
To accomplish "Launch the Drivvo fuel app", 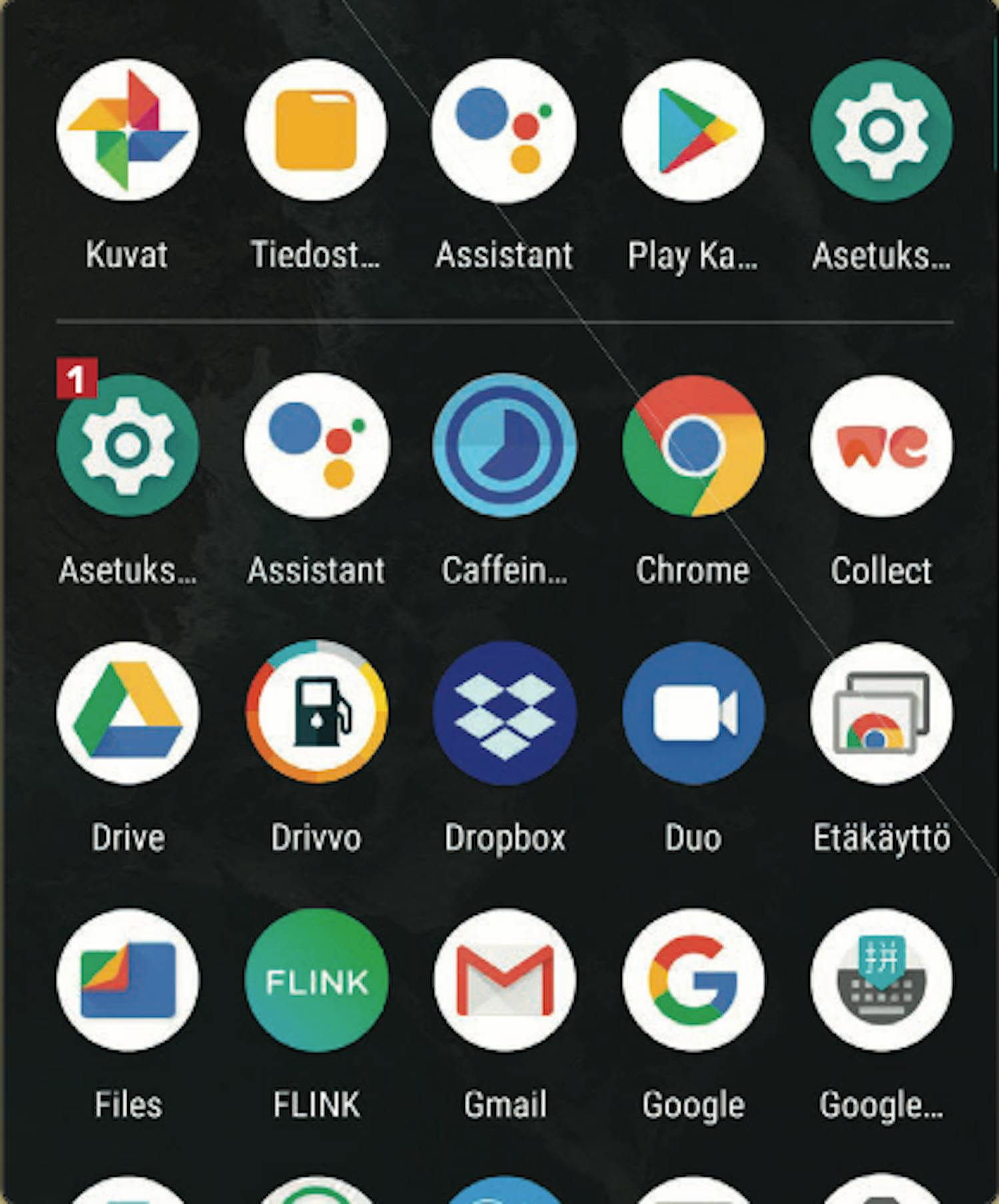I will pyautogui.click(x=316, y=713).
